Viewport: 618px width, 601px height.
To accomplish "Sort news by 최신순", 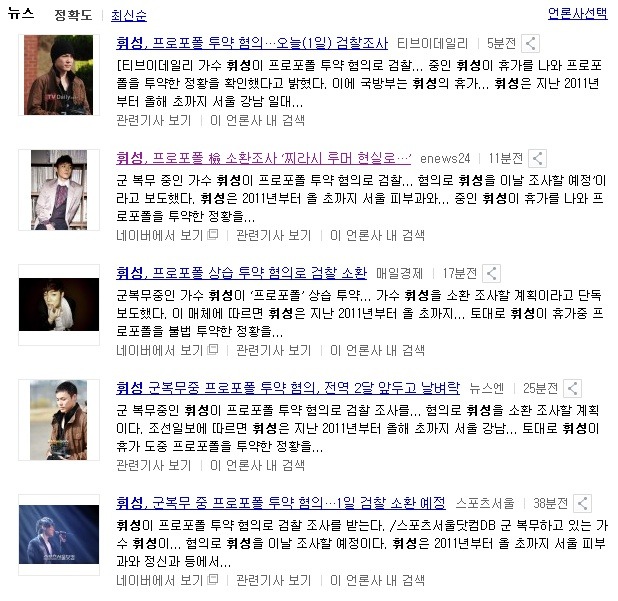I will point(128,16).
